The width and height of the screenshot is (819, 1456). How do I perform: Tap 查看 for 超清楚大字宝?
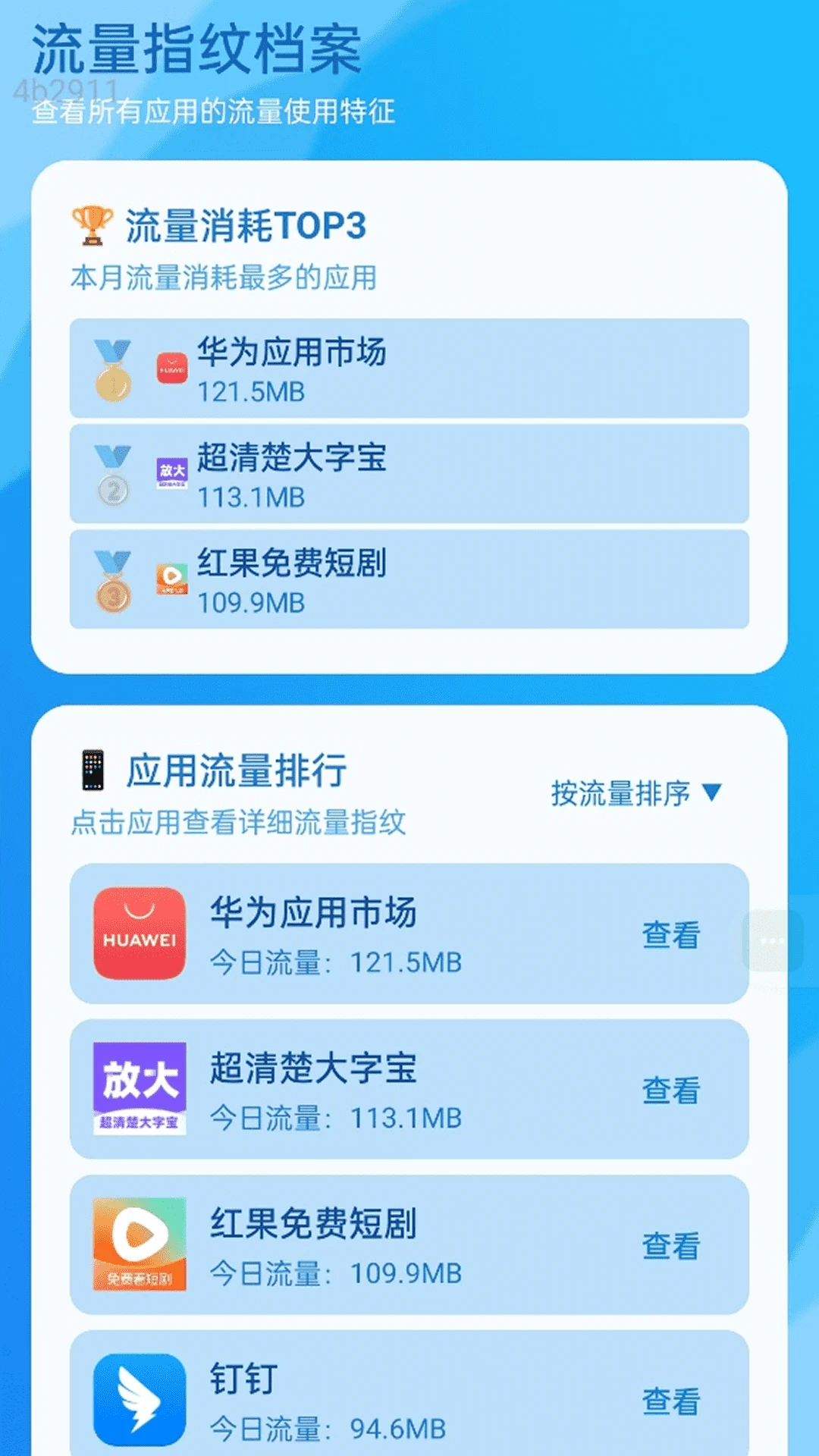670,1090
